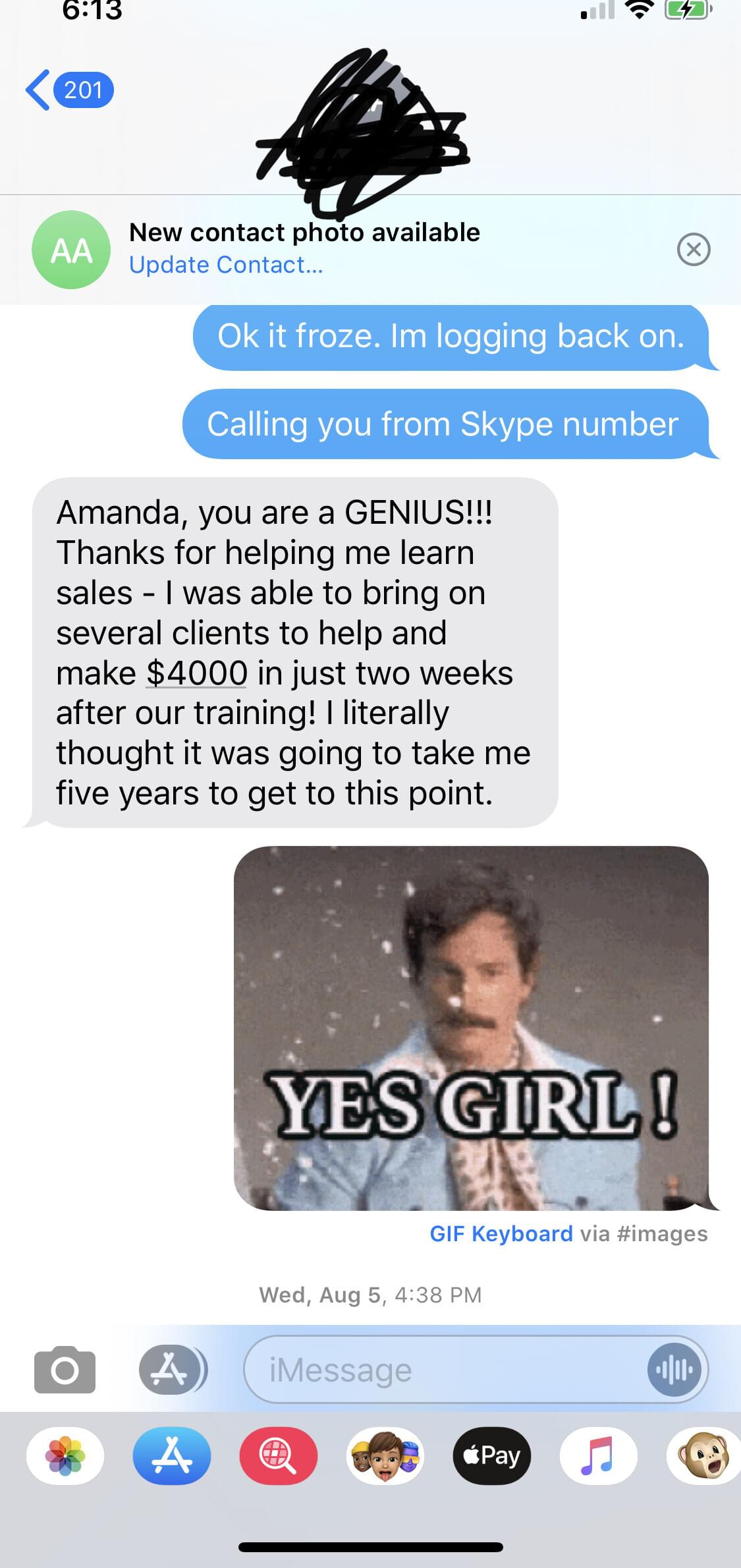The height and width of the screenshot is (1568, 741).
Task: Open the camera to attach a photo
Action: 65,1370
